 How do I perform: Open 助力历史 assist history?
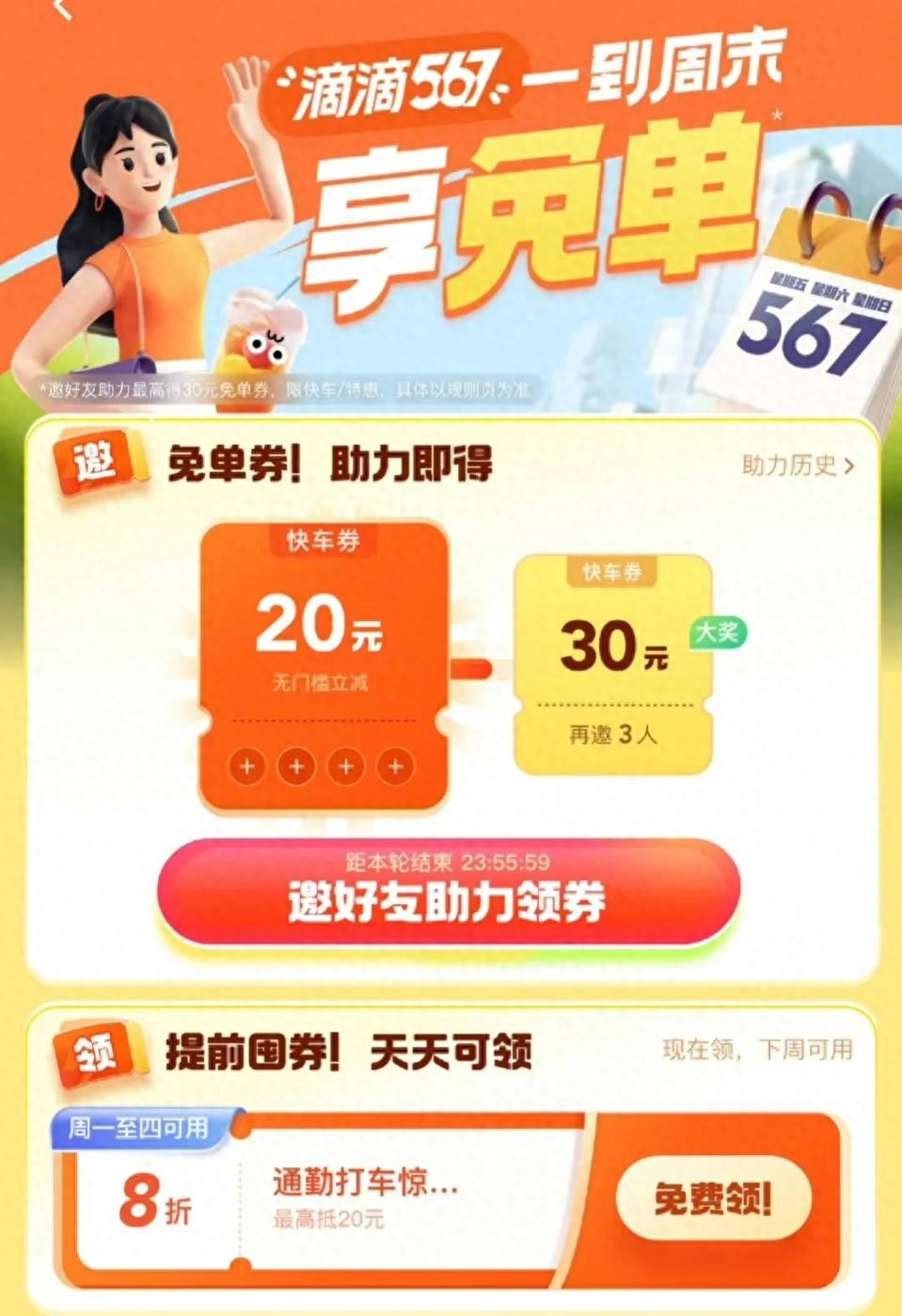coord(798,466)
